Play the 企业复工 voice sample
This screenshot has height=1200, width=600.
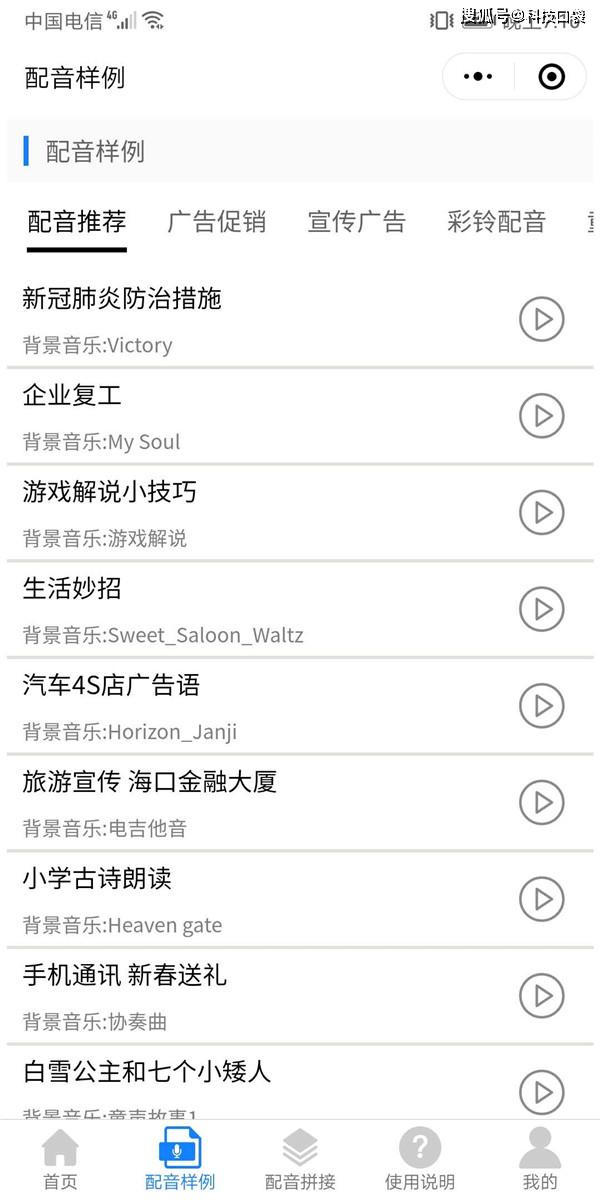pos(542,415)
